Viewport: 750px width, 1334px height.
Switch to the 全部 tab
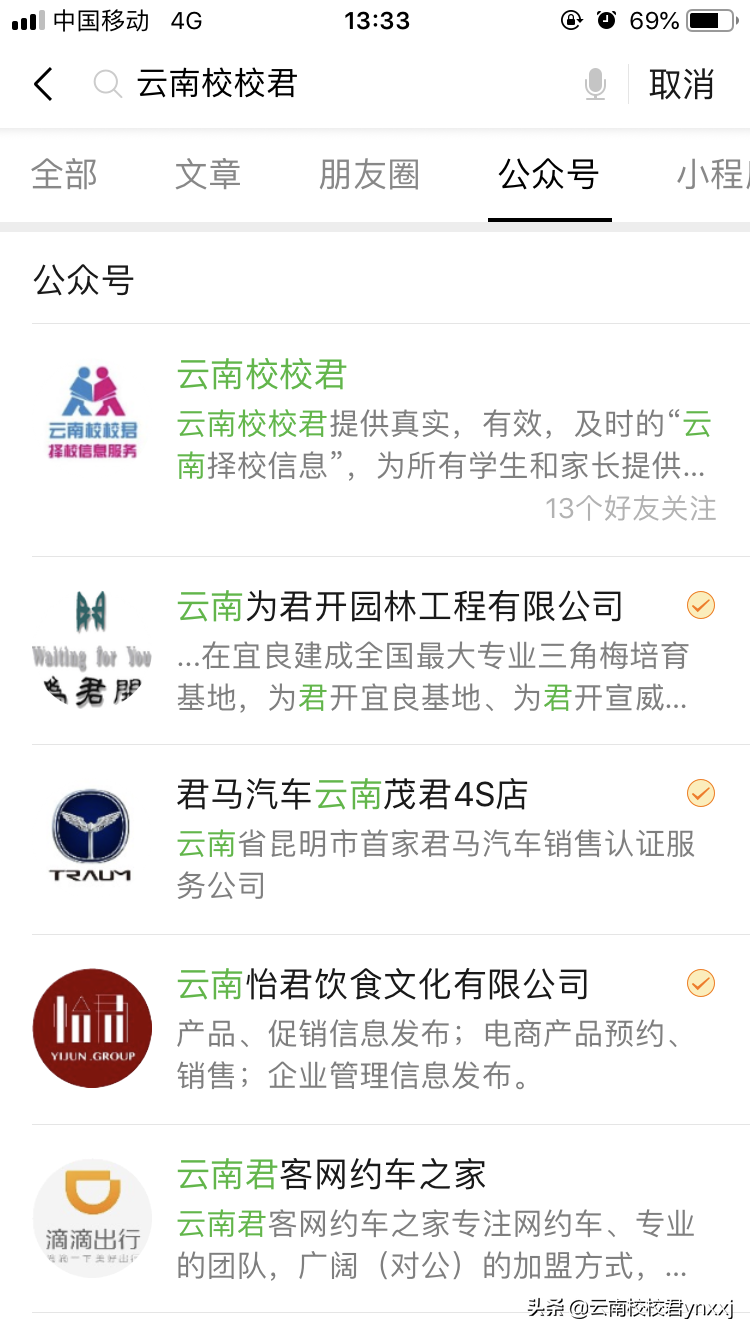click(64, 175)
